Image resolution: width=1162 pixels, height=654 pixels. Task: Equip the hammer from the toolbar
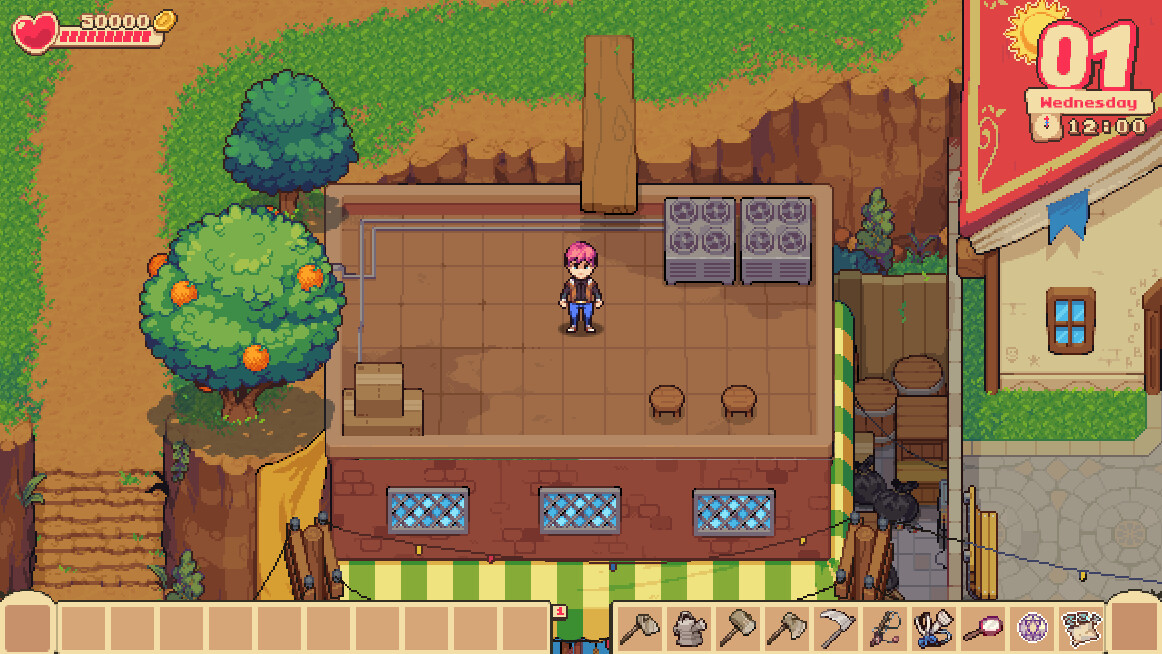[737, 628]
